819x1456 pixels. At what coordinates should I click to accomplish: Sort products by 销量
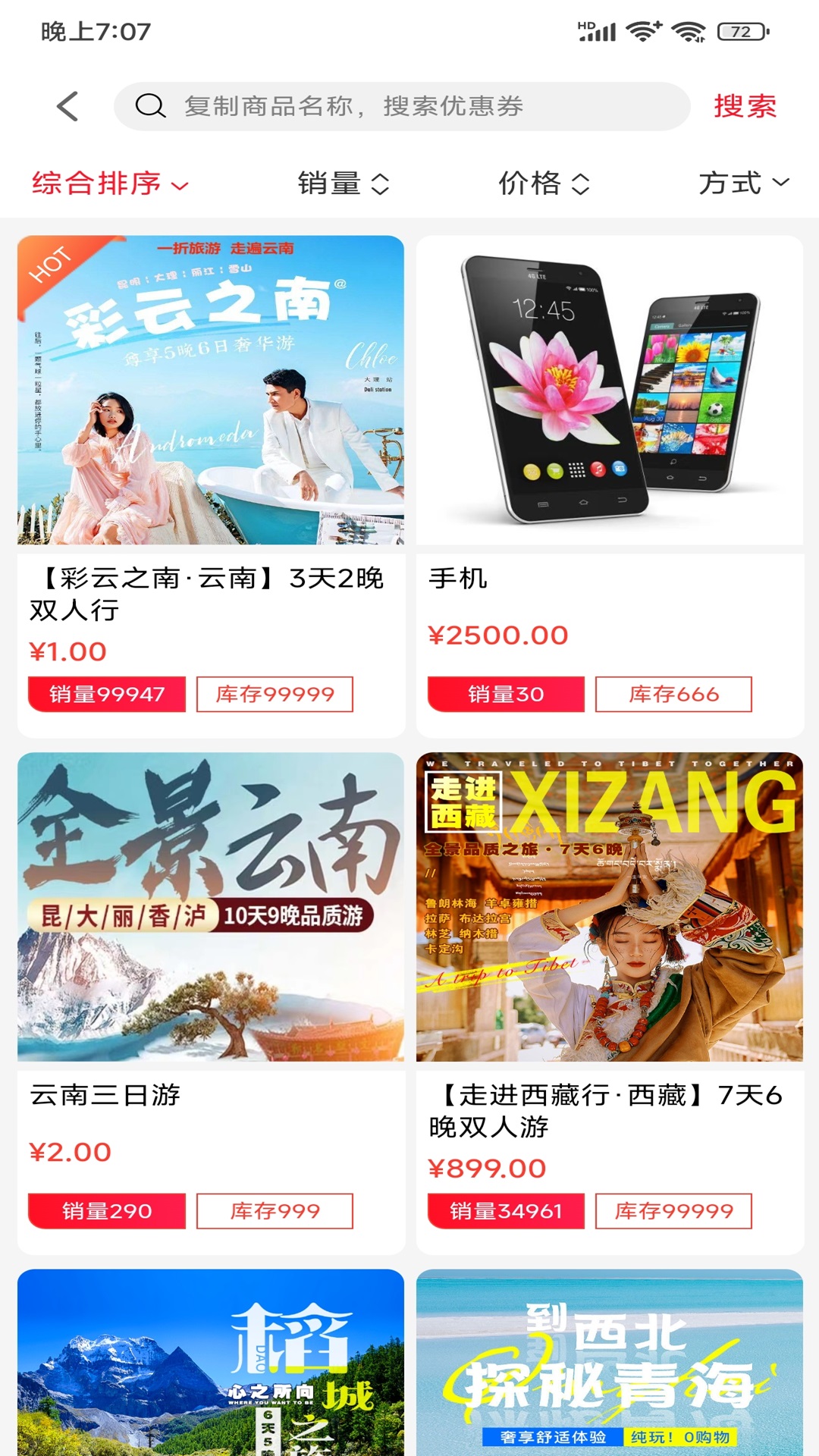pos(343,184)
